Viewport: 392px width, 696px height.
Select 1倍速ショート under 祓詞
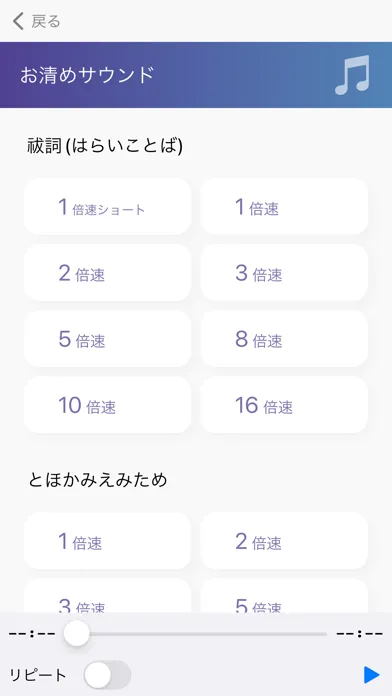107,207
